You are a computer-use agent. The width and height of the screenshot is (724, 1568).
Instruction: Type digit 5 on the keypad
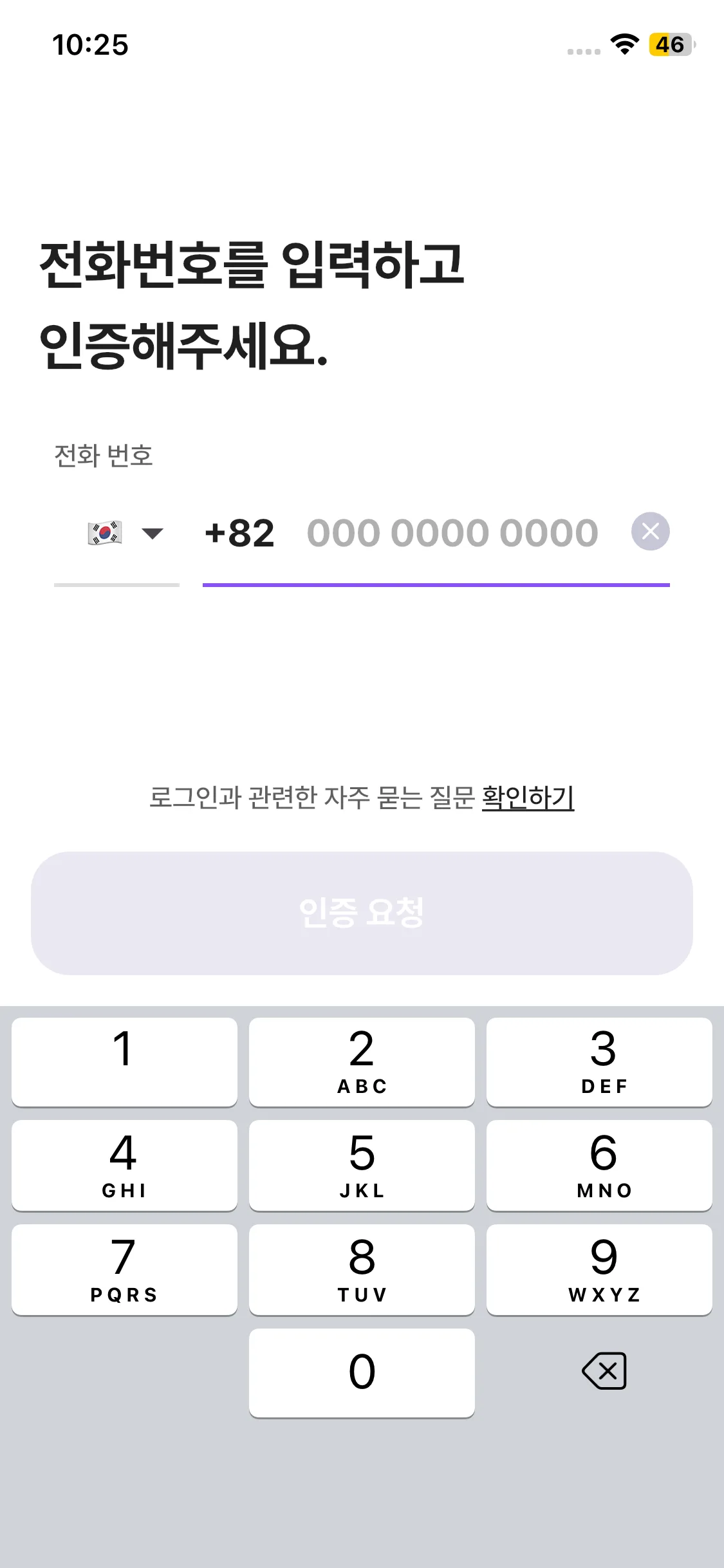[x=362, y=1165]
